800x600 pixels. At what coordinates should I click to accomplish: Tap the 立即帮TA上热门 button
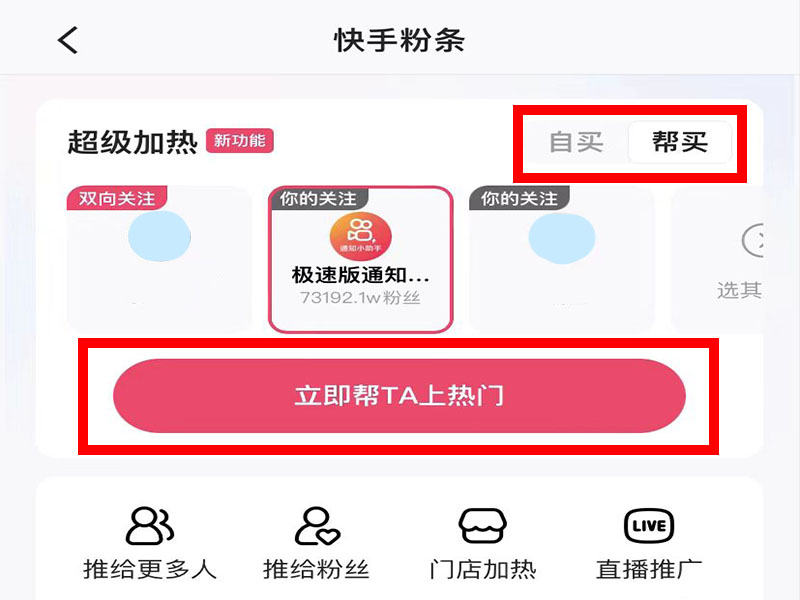point(399,395)
